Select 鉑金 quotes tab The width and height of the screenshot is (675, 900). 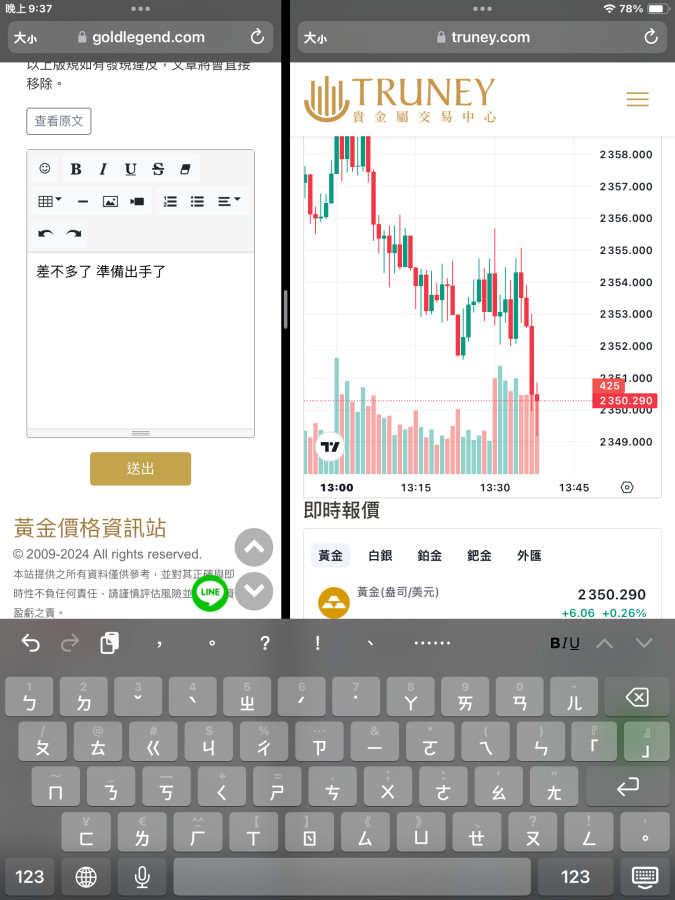tap(430, 556)
